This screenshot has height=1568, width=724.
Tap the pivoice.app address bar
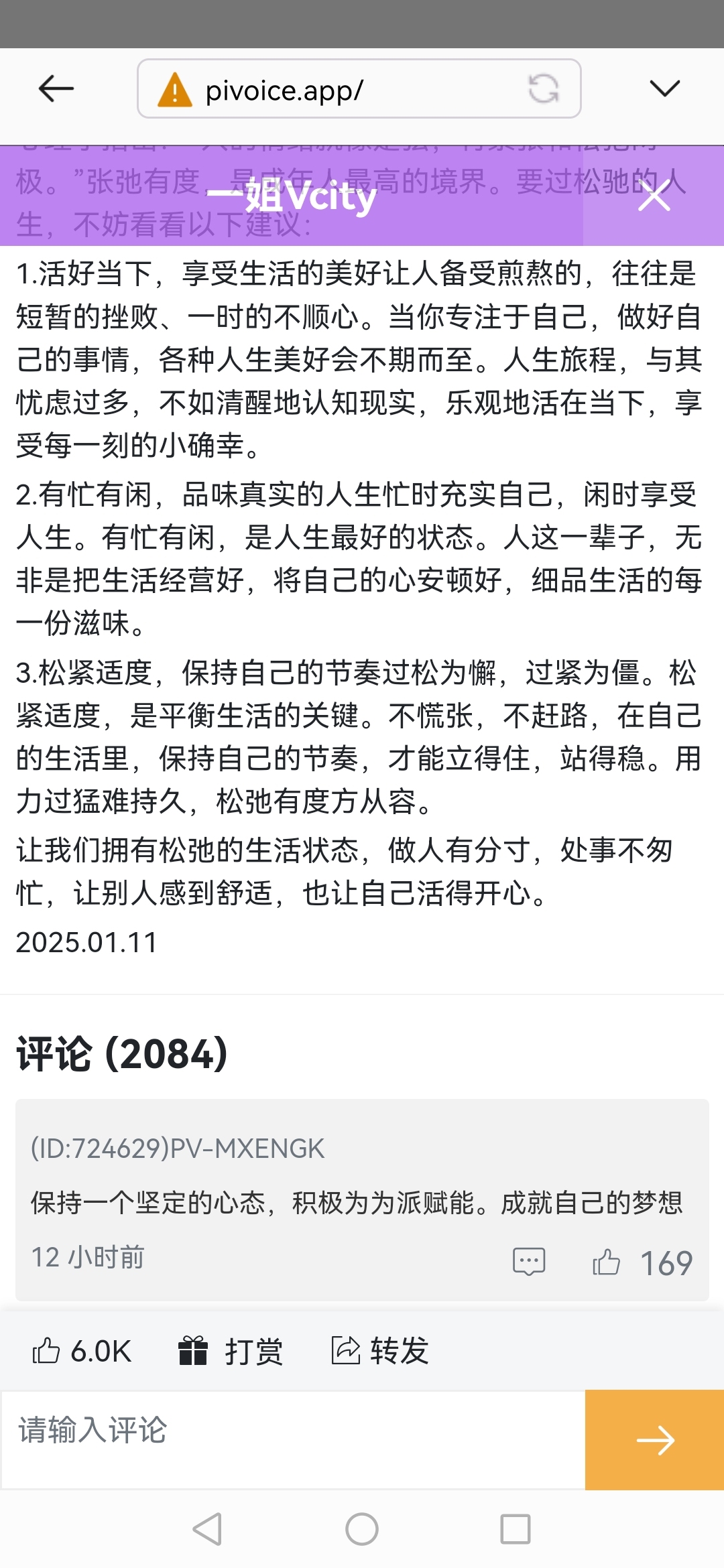335,89
